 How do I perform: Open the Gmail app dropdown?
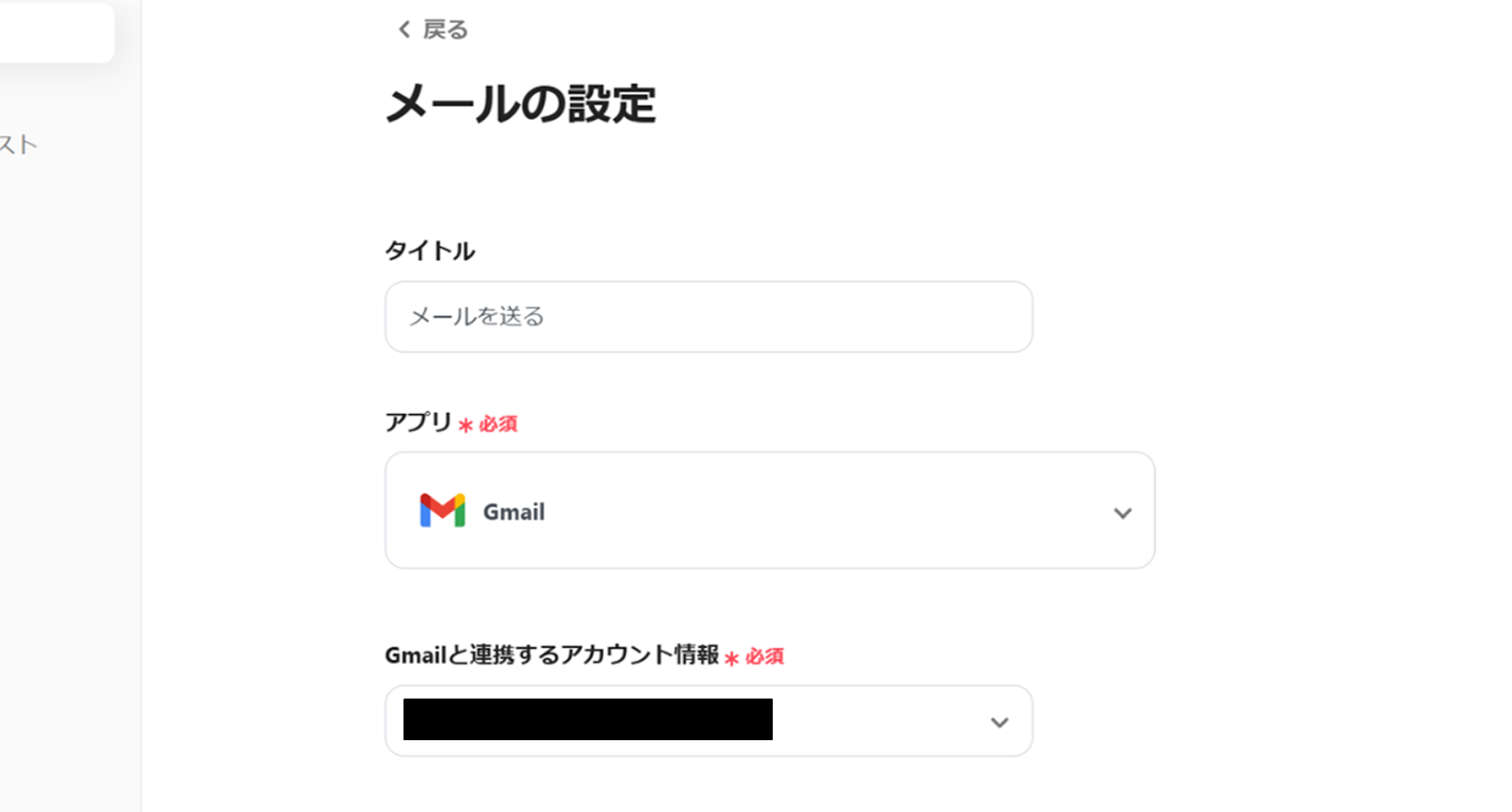pyautogui.click(x=769, y=510)
